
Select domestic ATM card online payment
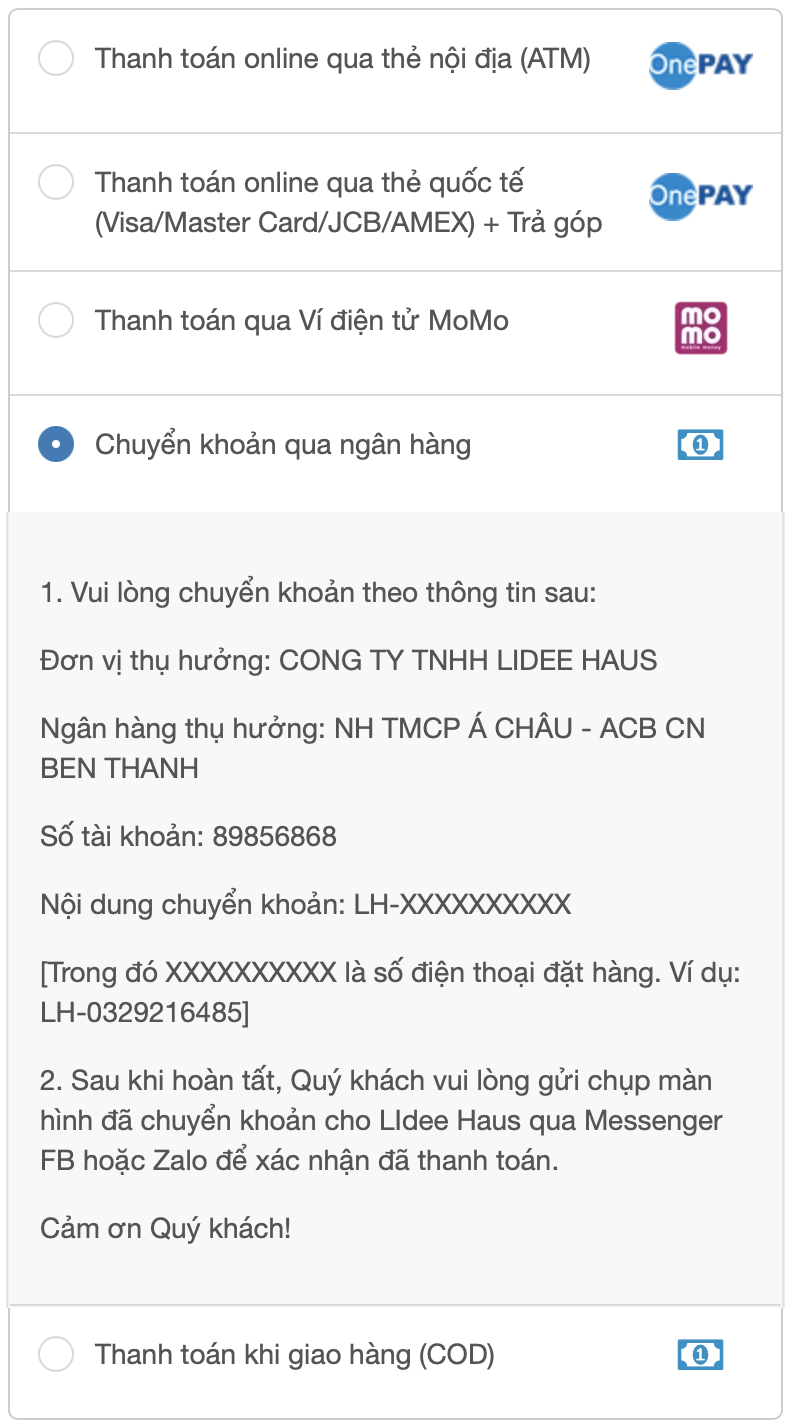pyautogui.click(x=56, y=58)
